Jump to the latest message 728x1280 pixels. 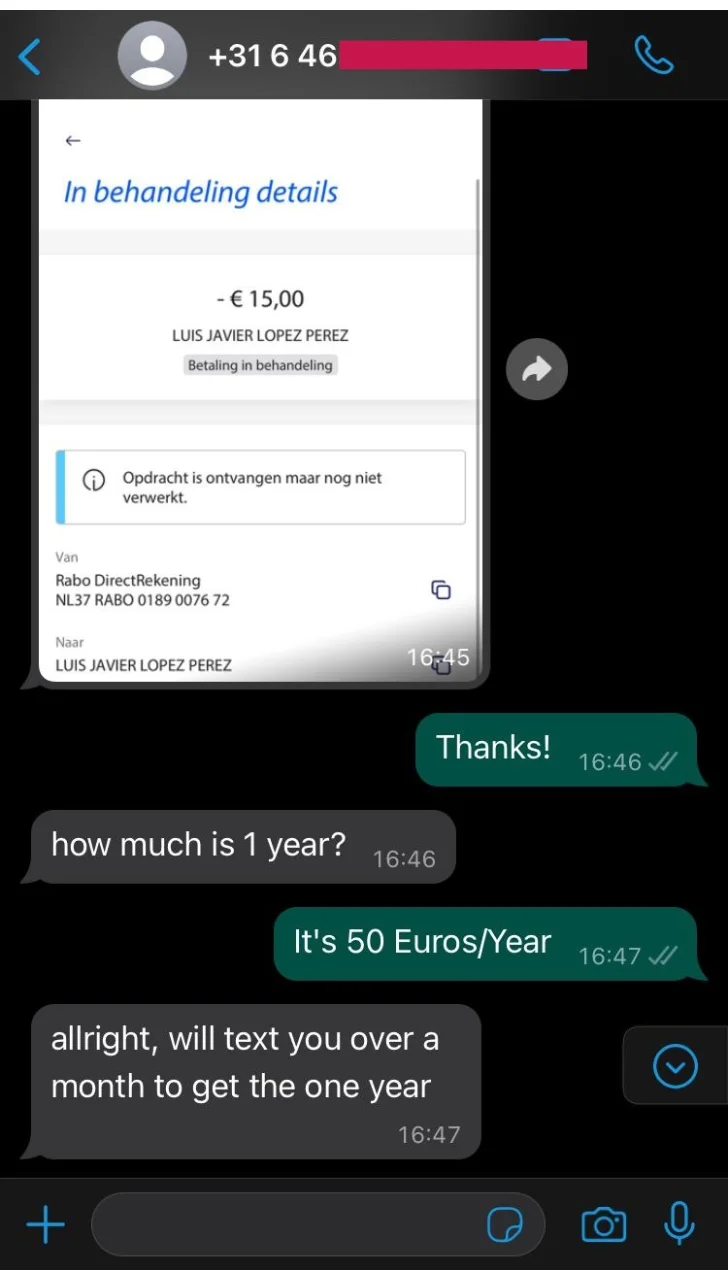[675, 1067]
